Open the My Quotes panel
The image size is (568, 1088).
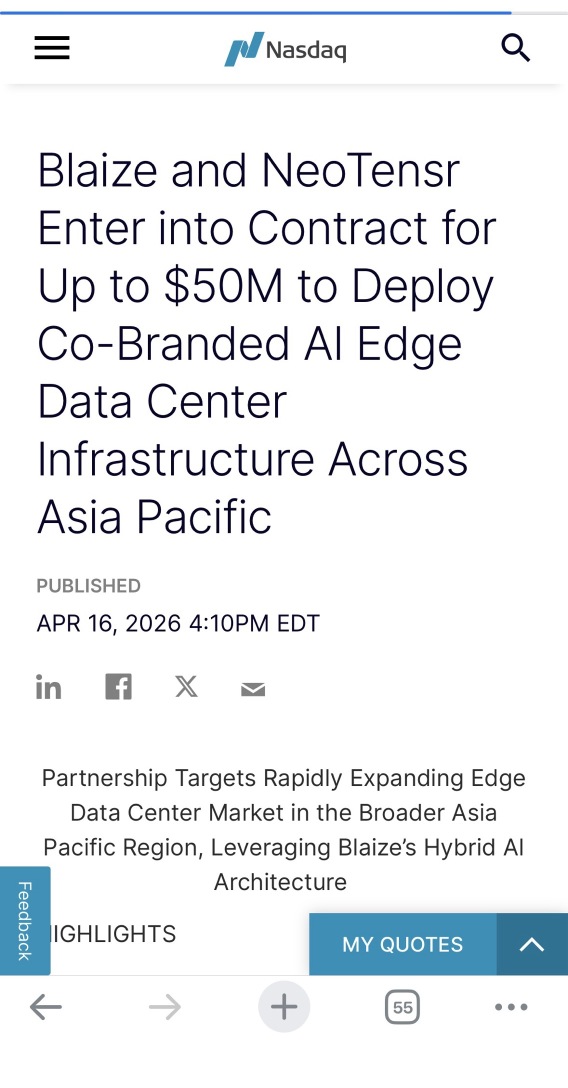point(403,944)
